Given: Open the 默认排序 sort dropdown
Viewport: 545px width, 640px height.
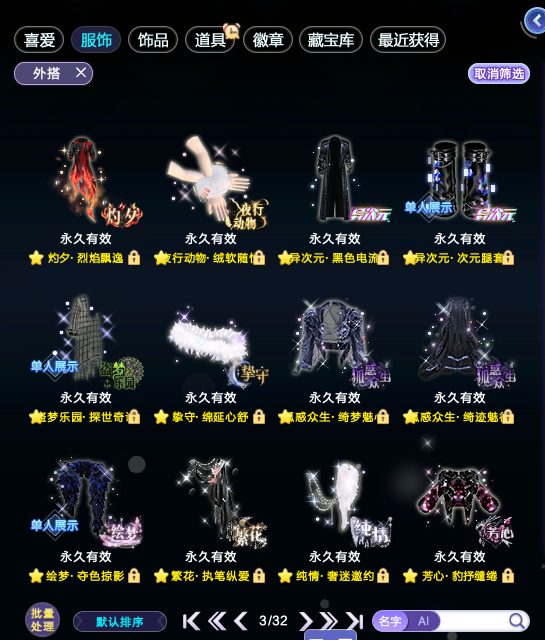Looking at the screenshot, I should click(x=120, y=622).
